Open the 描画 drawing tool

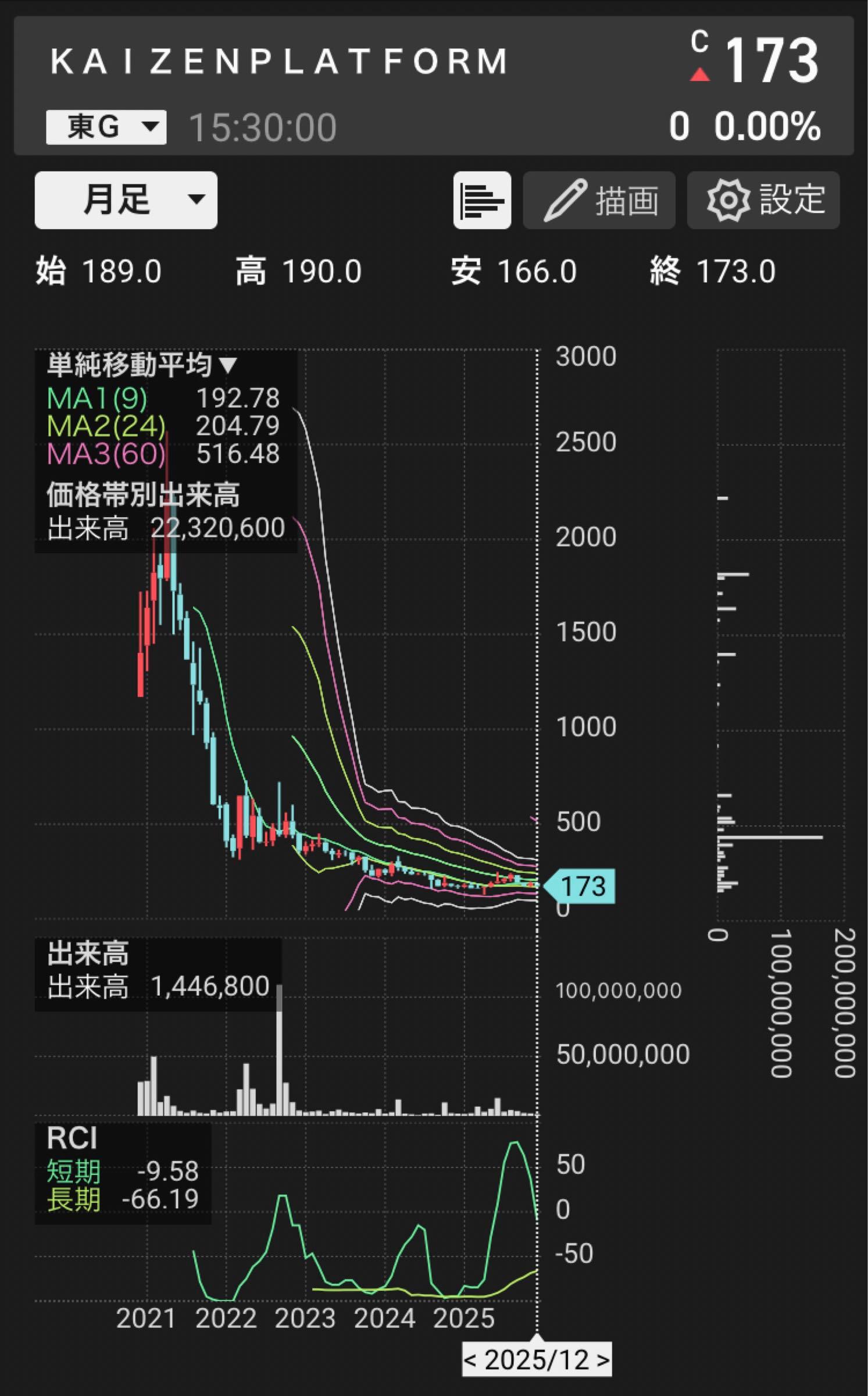(x=599, y=200)
